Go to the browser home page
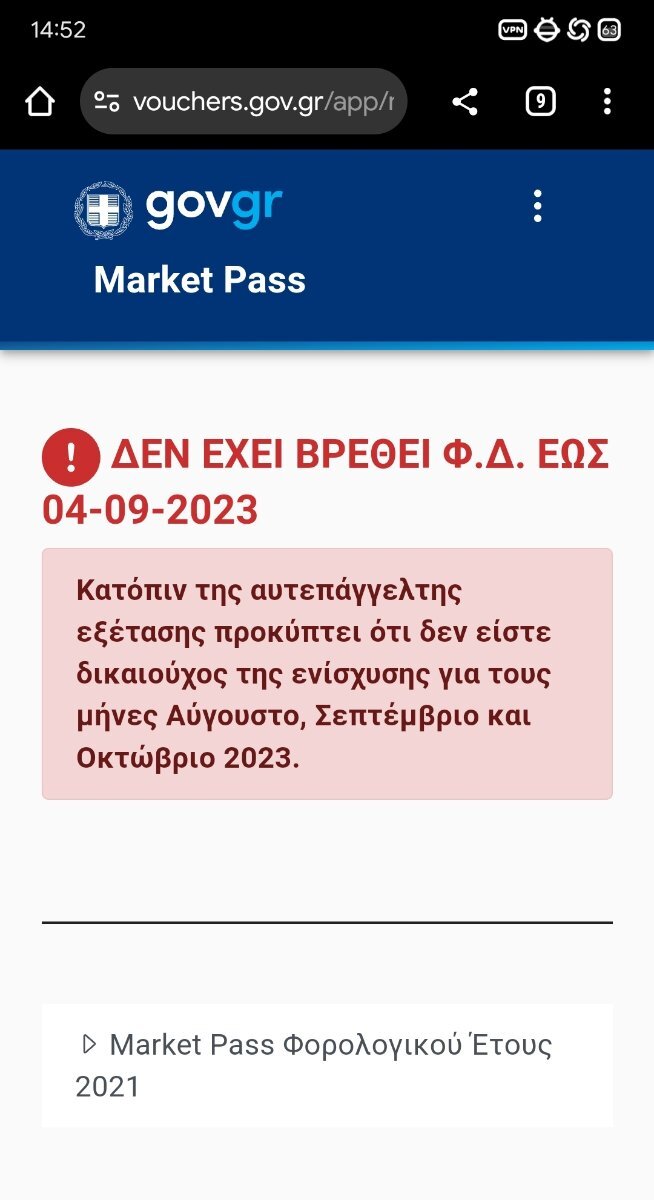Viewport: 654px width, 1200px height. [40, 101]
